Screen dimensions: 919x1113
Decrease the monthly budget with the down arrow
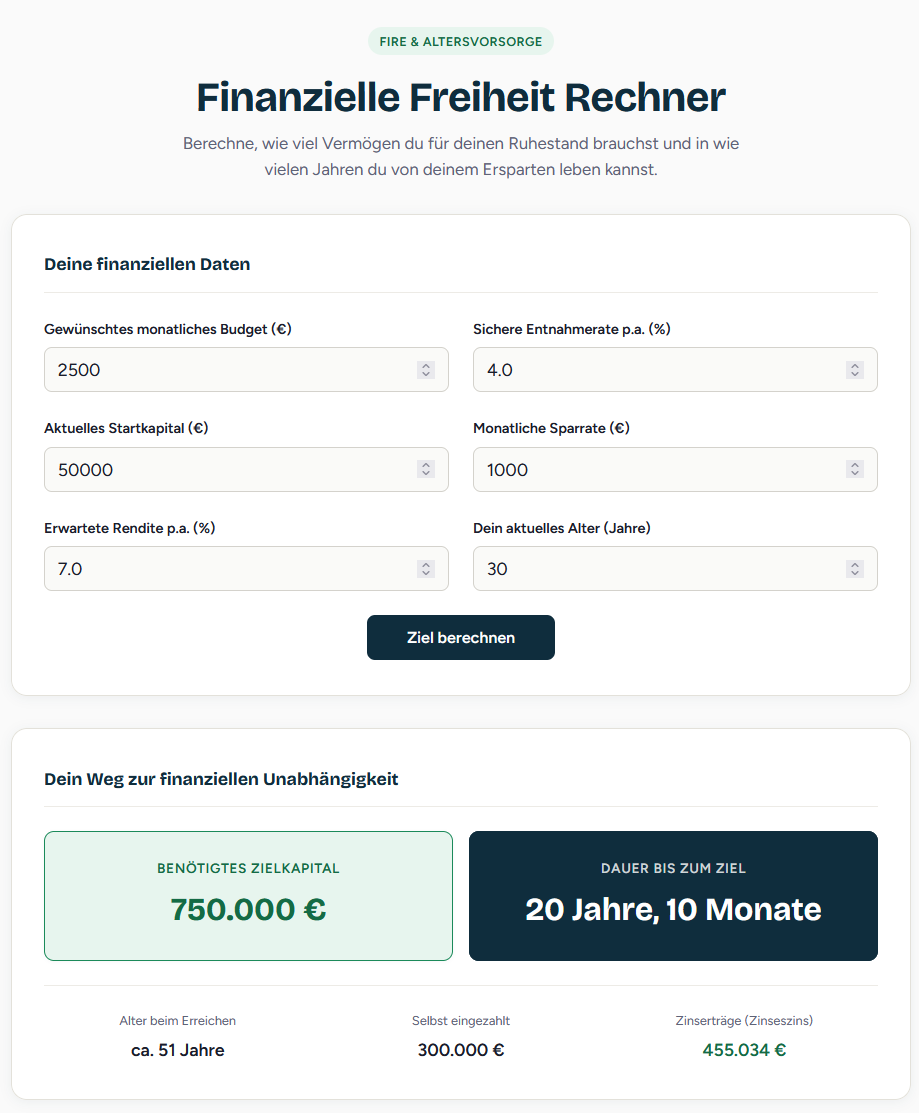[x=427, y=375]
